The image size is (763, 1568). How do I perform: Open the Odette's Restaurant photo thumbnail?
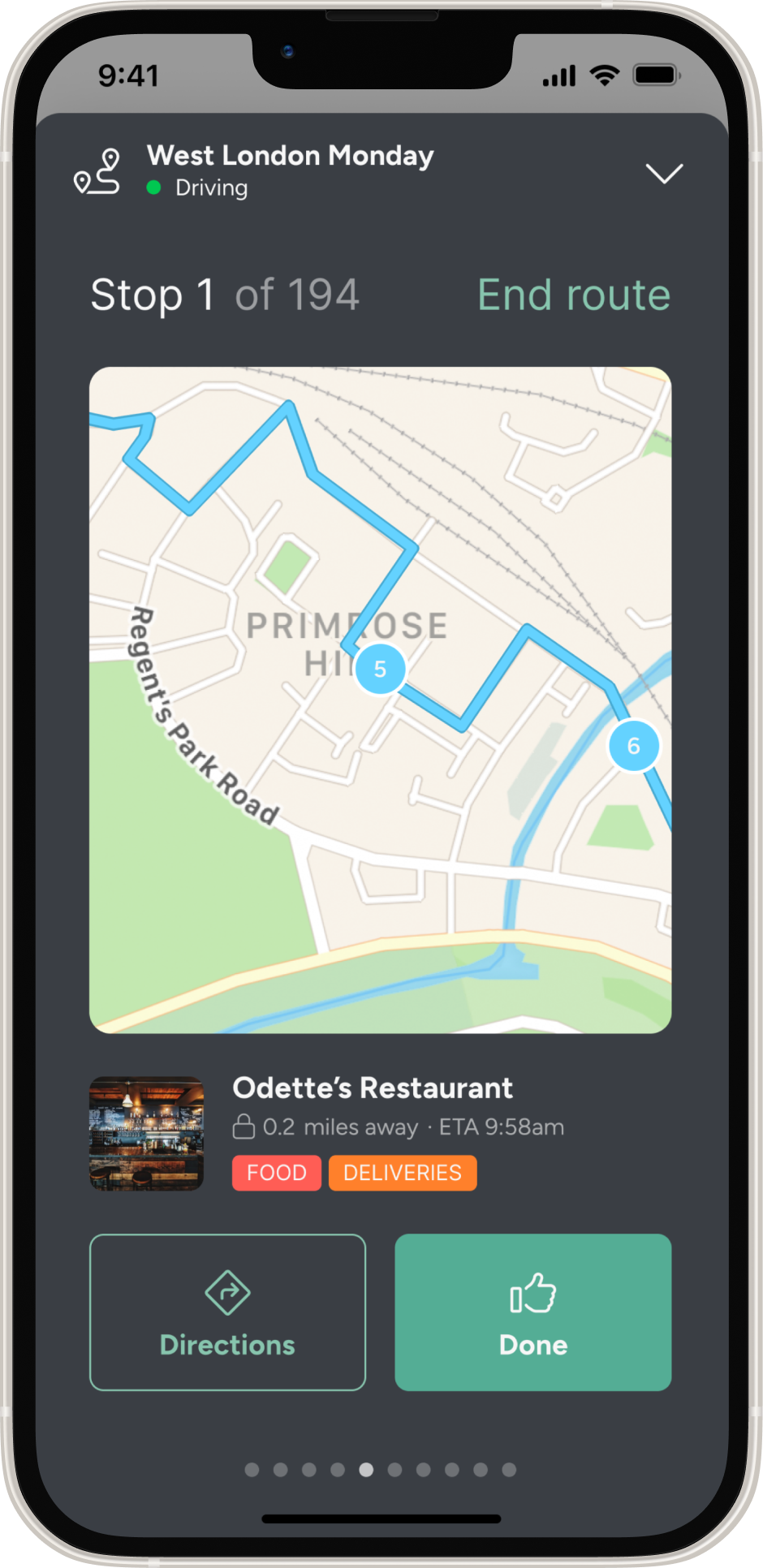[145, 1132]
